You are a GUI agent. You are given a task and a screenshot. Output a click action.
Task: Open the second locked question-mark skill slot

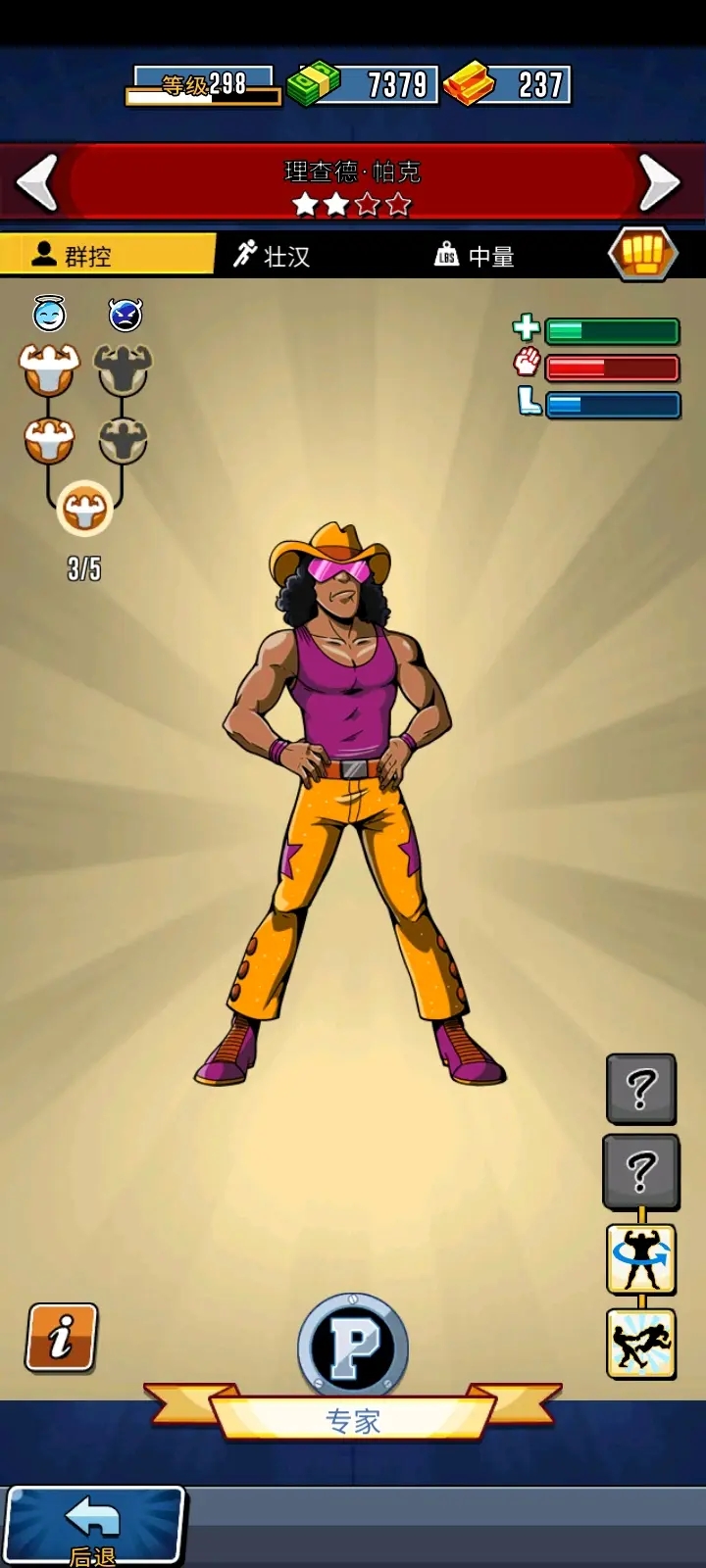[641, 1170]
